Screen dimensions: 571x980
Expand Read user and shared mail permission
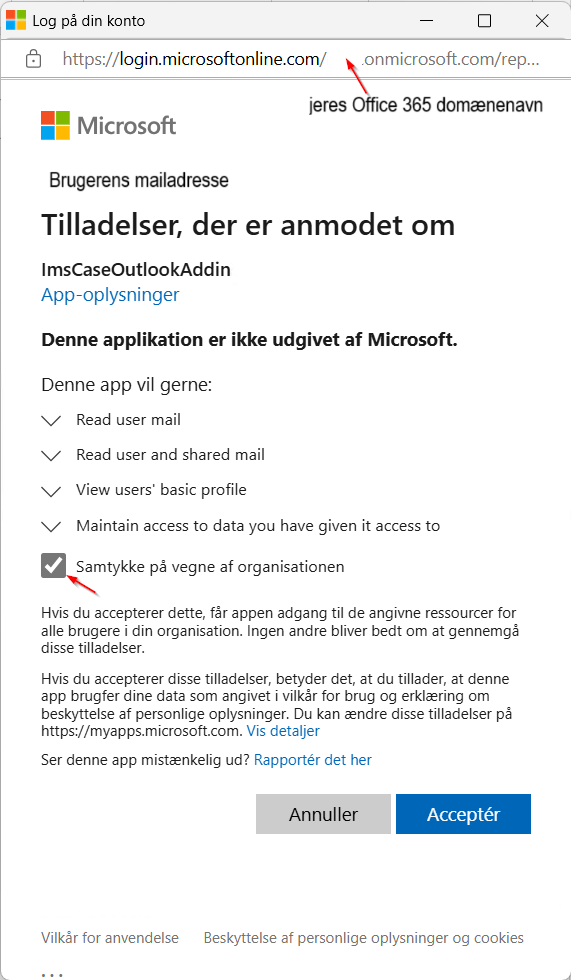pyautogui.click(x=51, y=456)
